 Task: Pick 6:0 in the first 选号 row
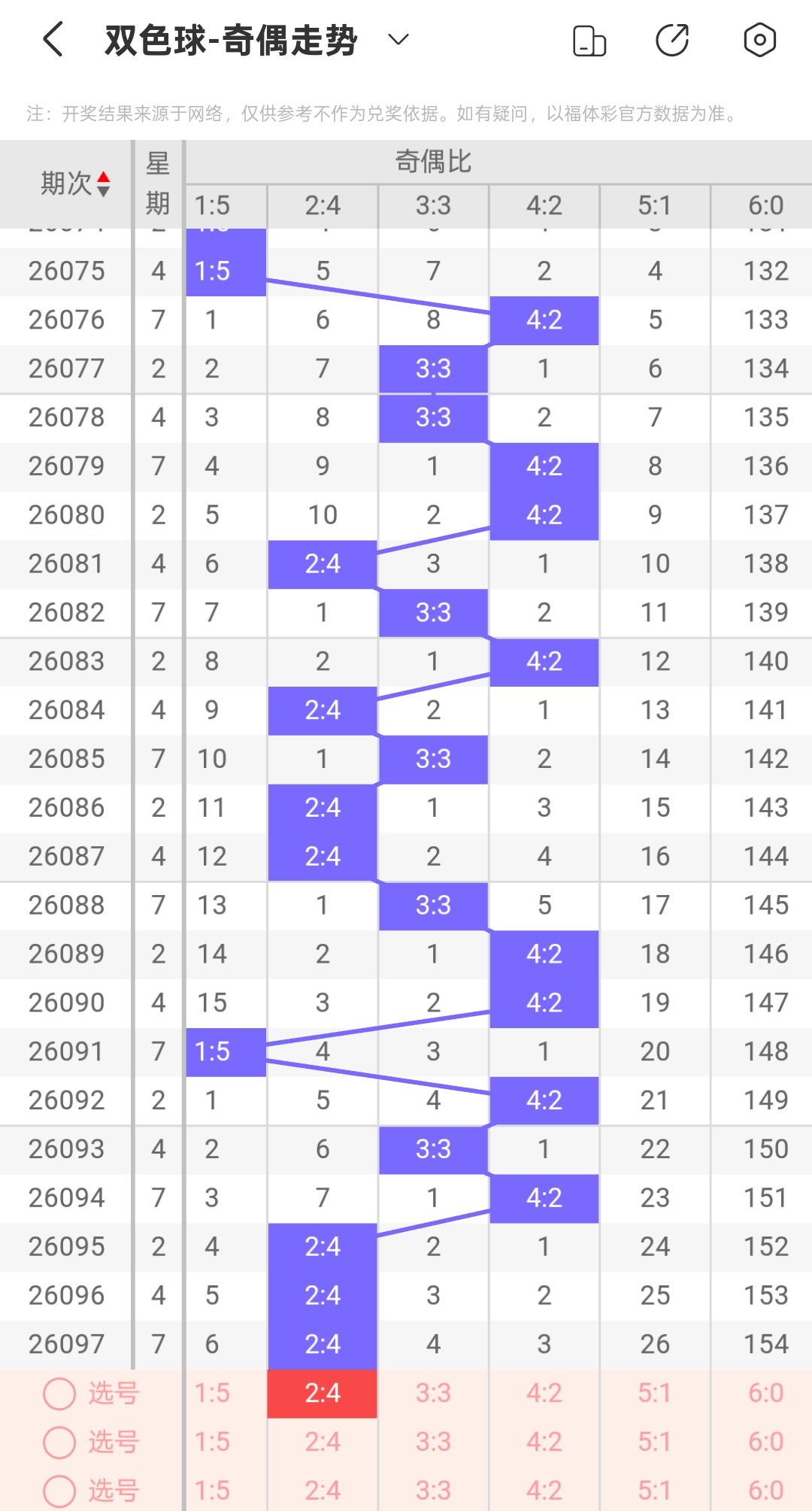pyautogui.click(x=765, y=1394)
